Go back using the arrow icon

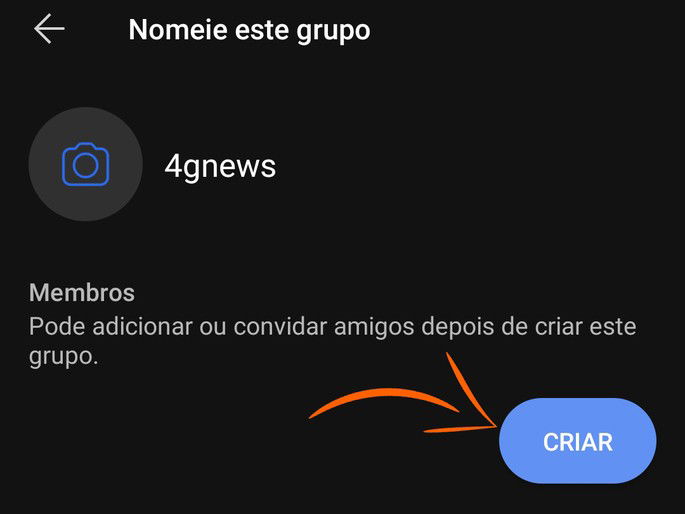tap(49, 29)
